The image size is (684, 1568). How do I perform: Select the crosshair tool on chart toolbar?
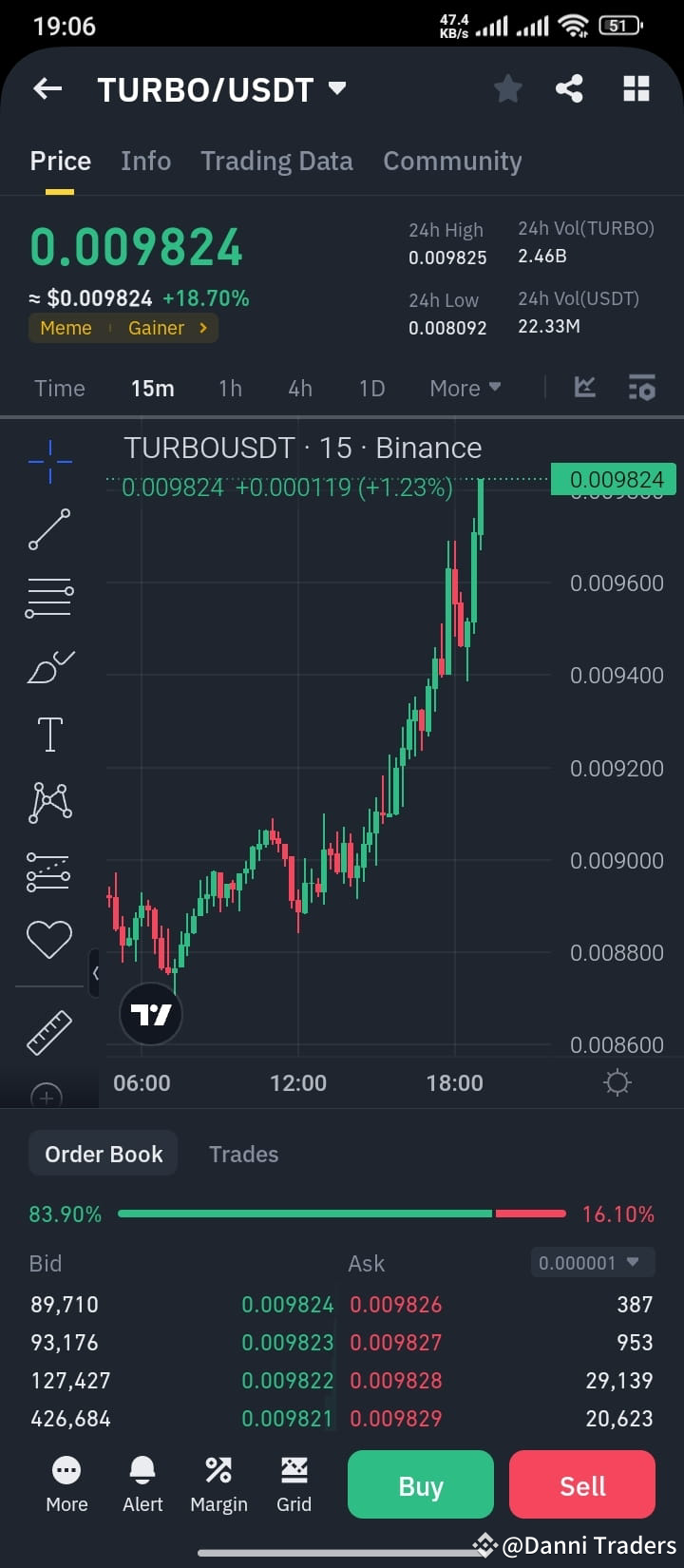48,461
